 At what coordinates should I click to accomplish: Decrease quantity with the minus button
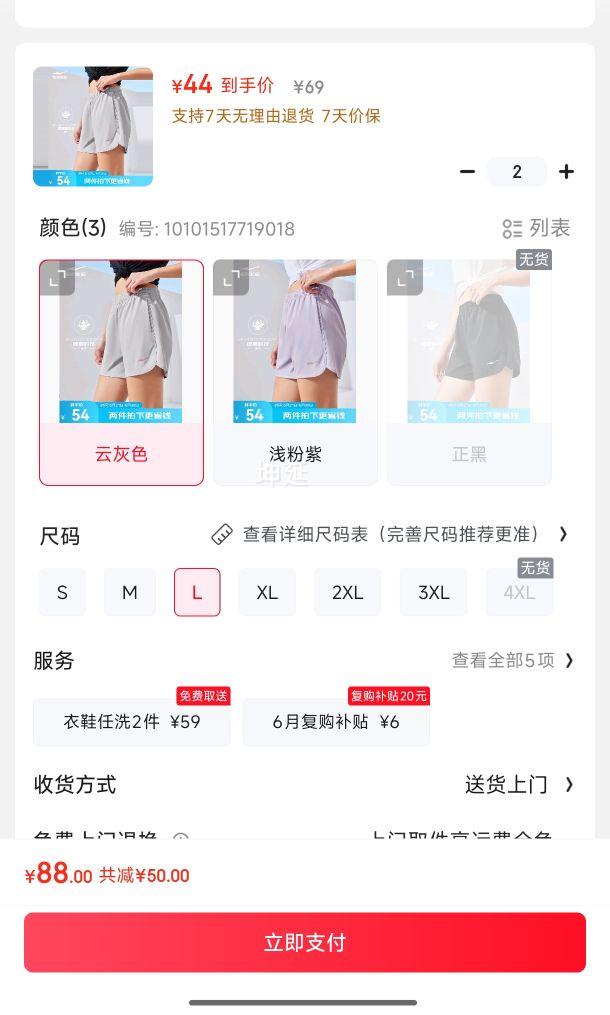click(467, 172)
